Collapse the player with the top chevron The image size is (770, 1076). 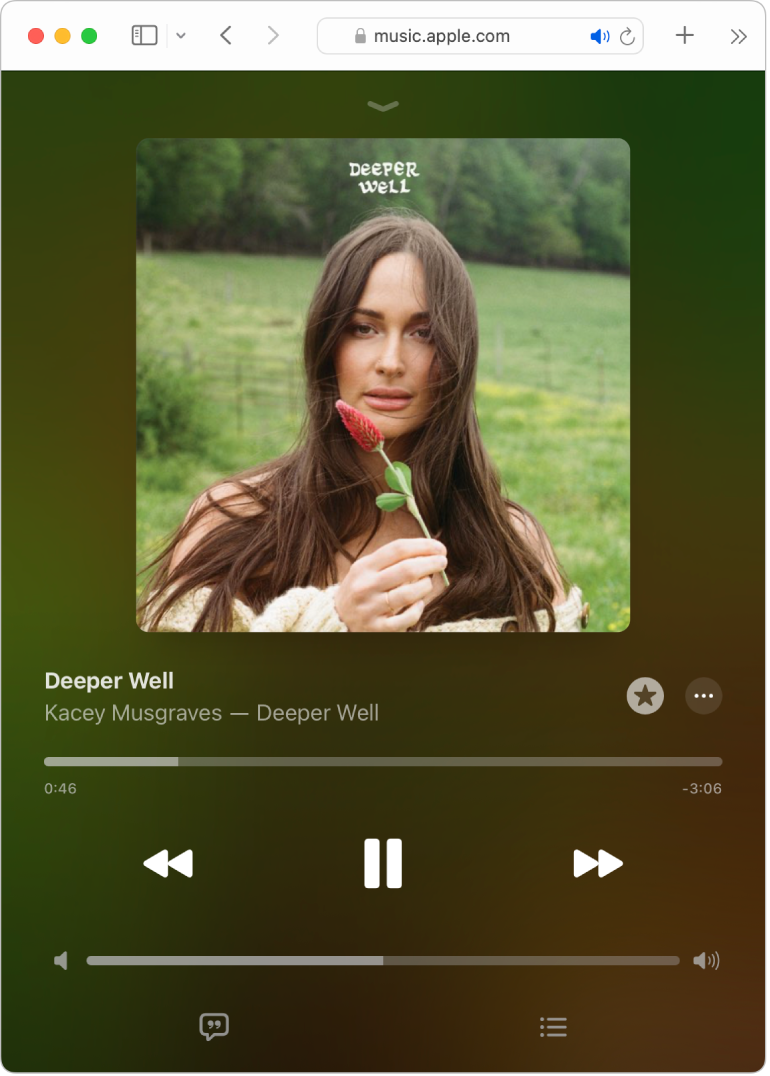[x=383, y=106]
